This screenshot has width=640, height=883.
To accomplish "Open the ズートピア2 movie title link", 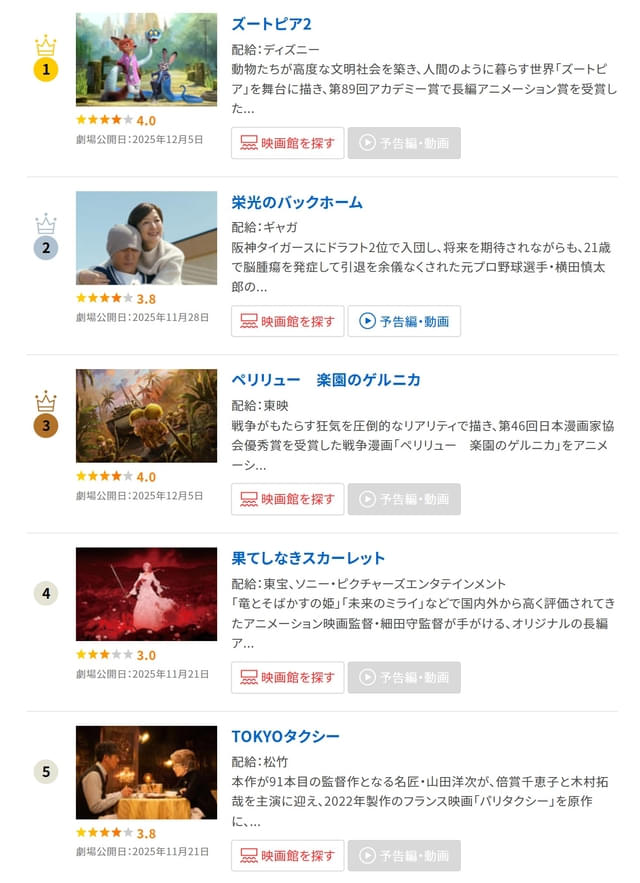I will [x=272, y=24].
